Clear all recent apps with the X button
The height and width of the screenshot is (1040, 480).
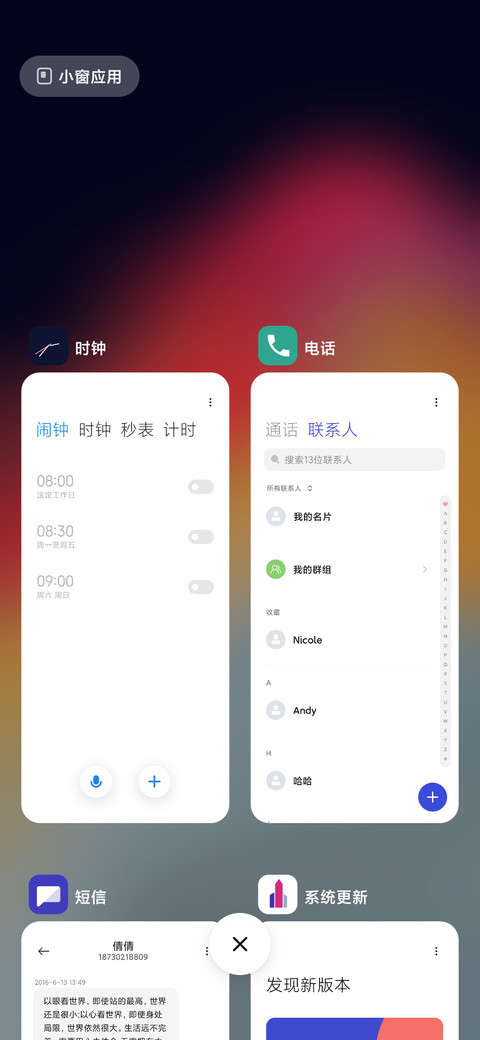pos(240,944)
